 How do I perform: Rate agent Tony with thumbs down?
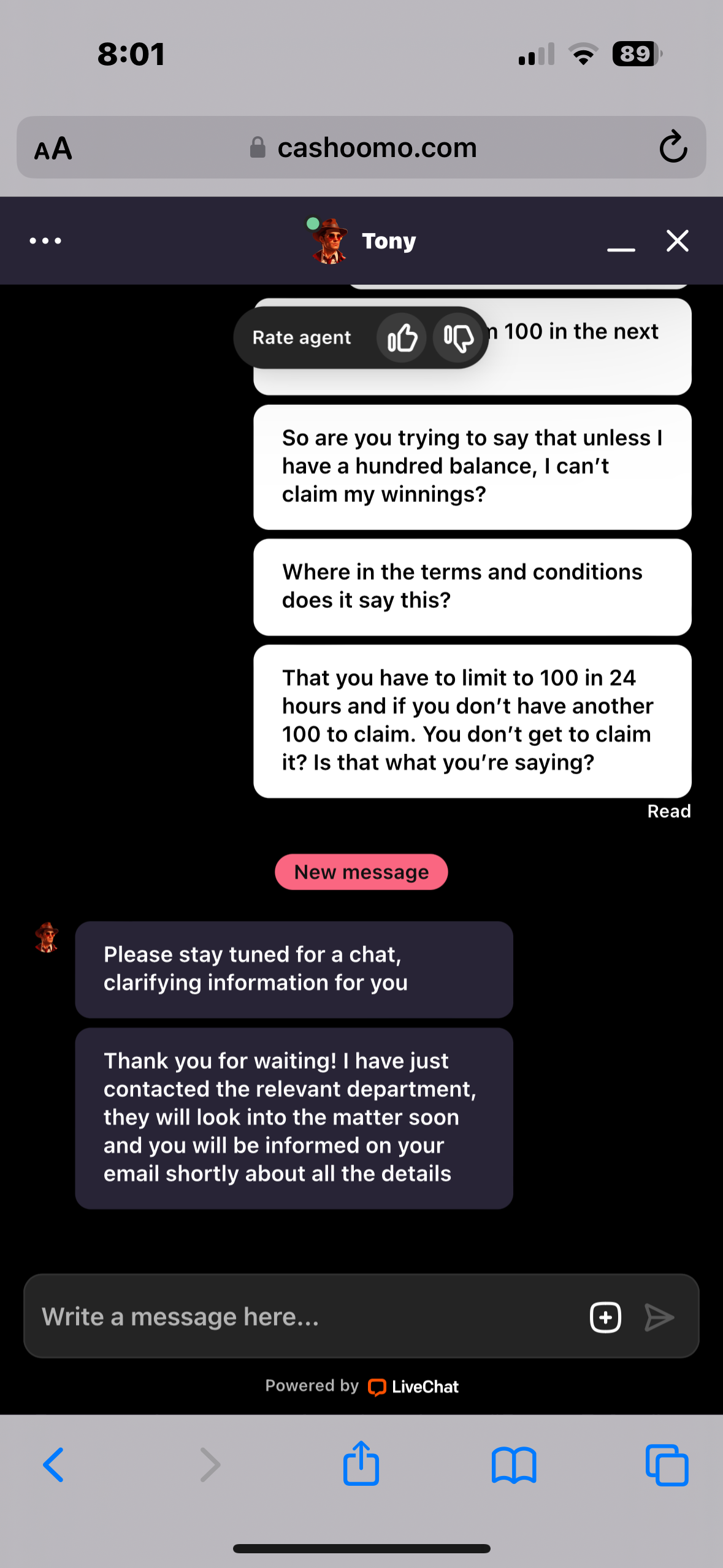coord(458,338)
